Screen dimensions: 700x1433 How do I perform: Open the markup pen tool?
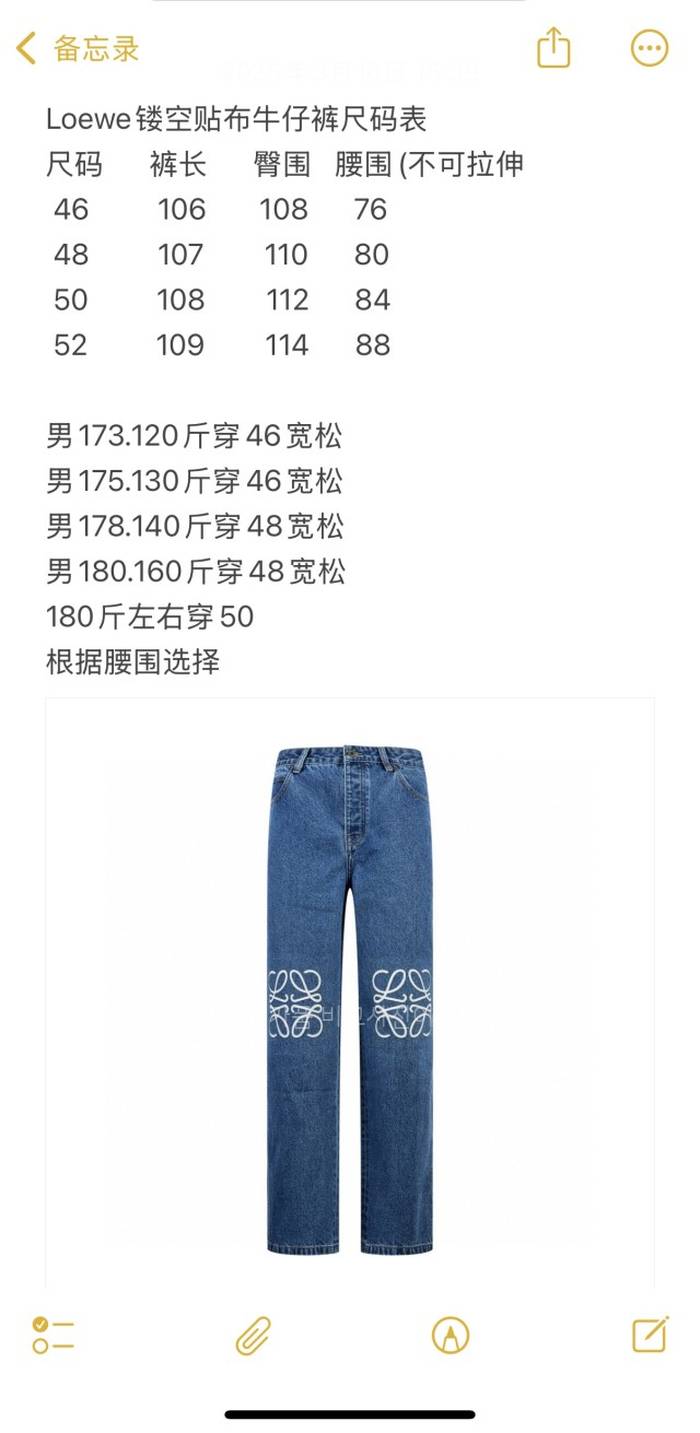450,1335
